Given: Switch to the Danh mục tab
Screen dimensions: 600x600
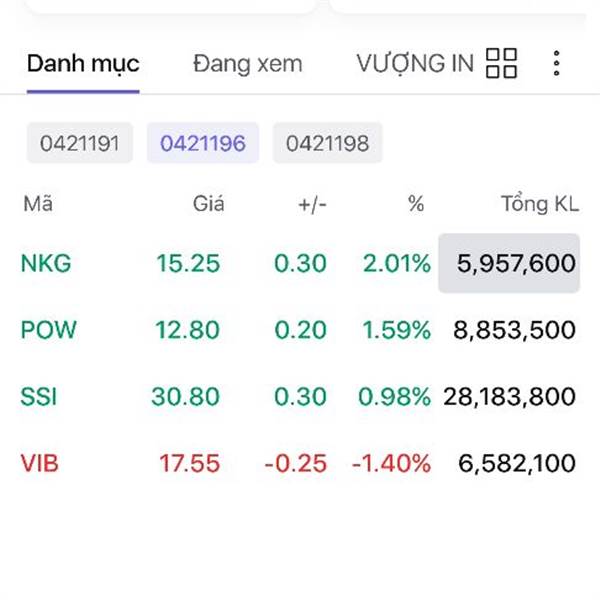Looking at the screenshot, I should pyautogui.click(x=83, y=64).
